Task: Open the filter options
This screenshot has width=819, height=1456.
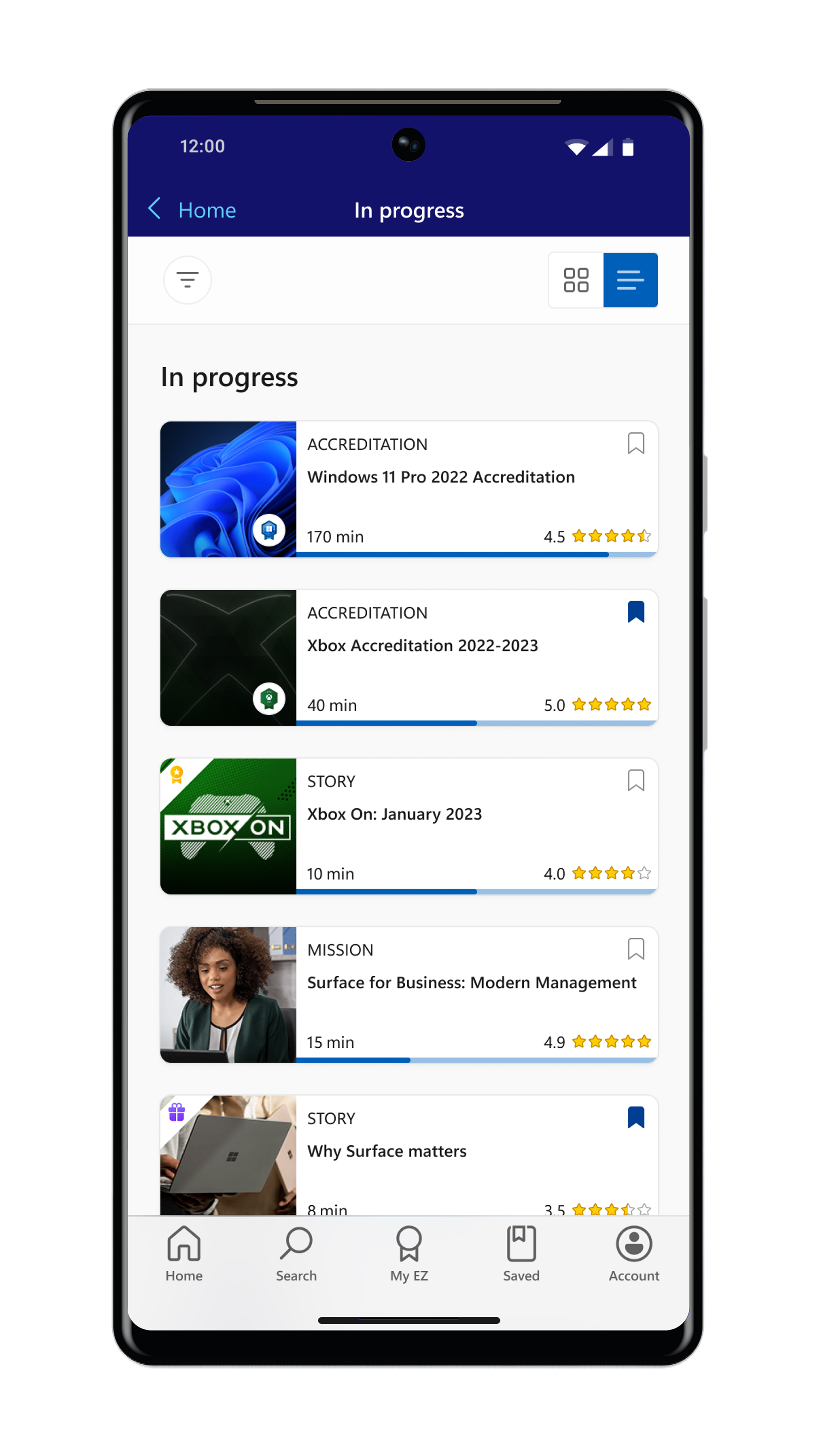Action: [187, 280]
